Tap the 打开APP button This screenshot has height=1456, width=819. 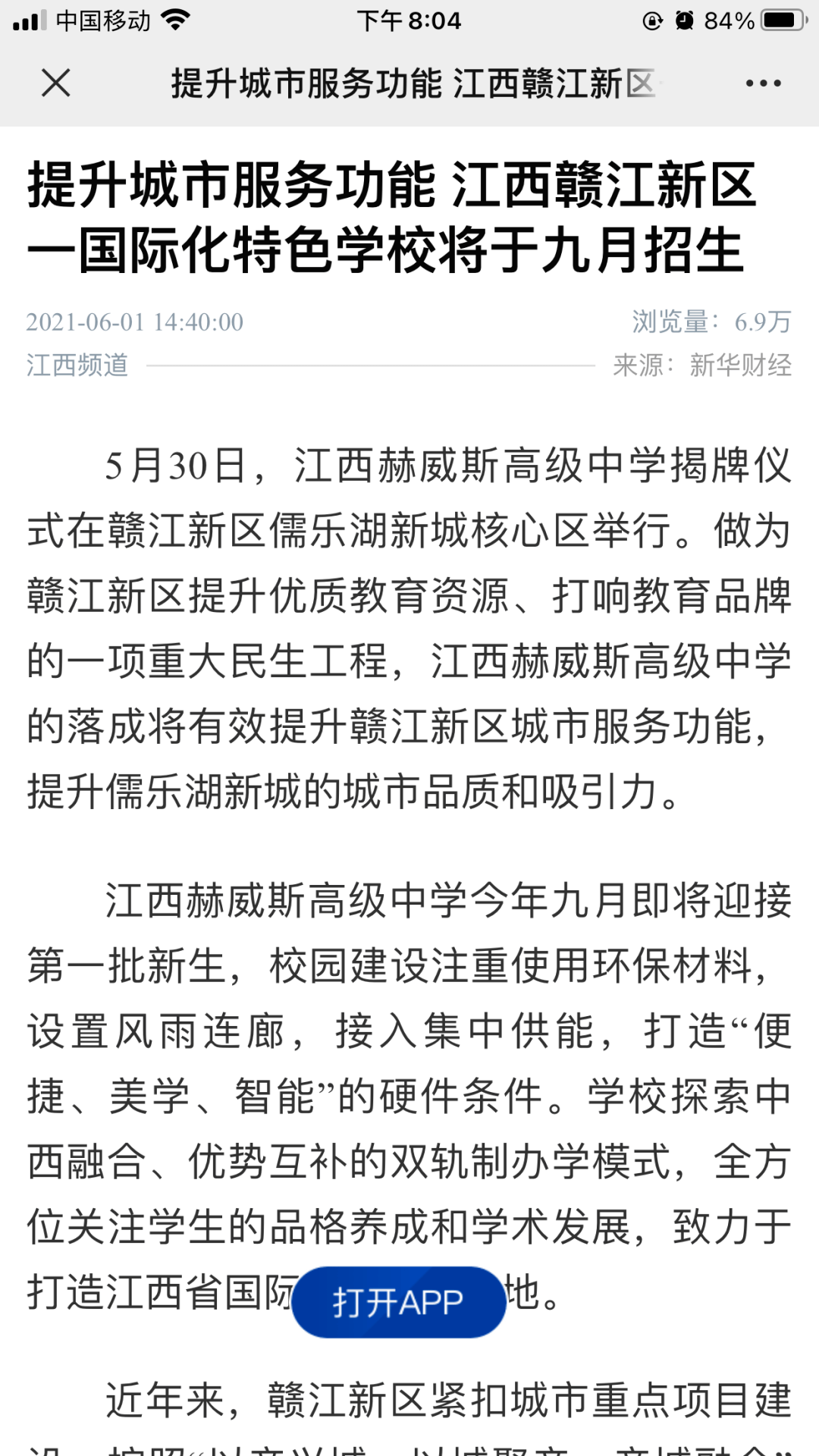(x=398, y=1302)
